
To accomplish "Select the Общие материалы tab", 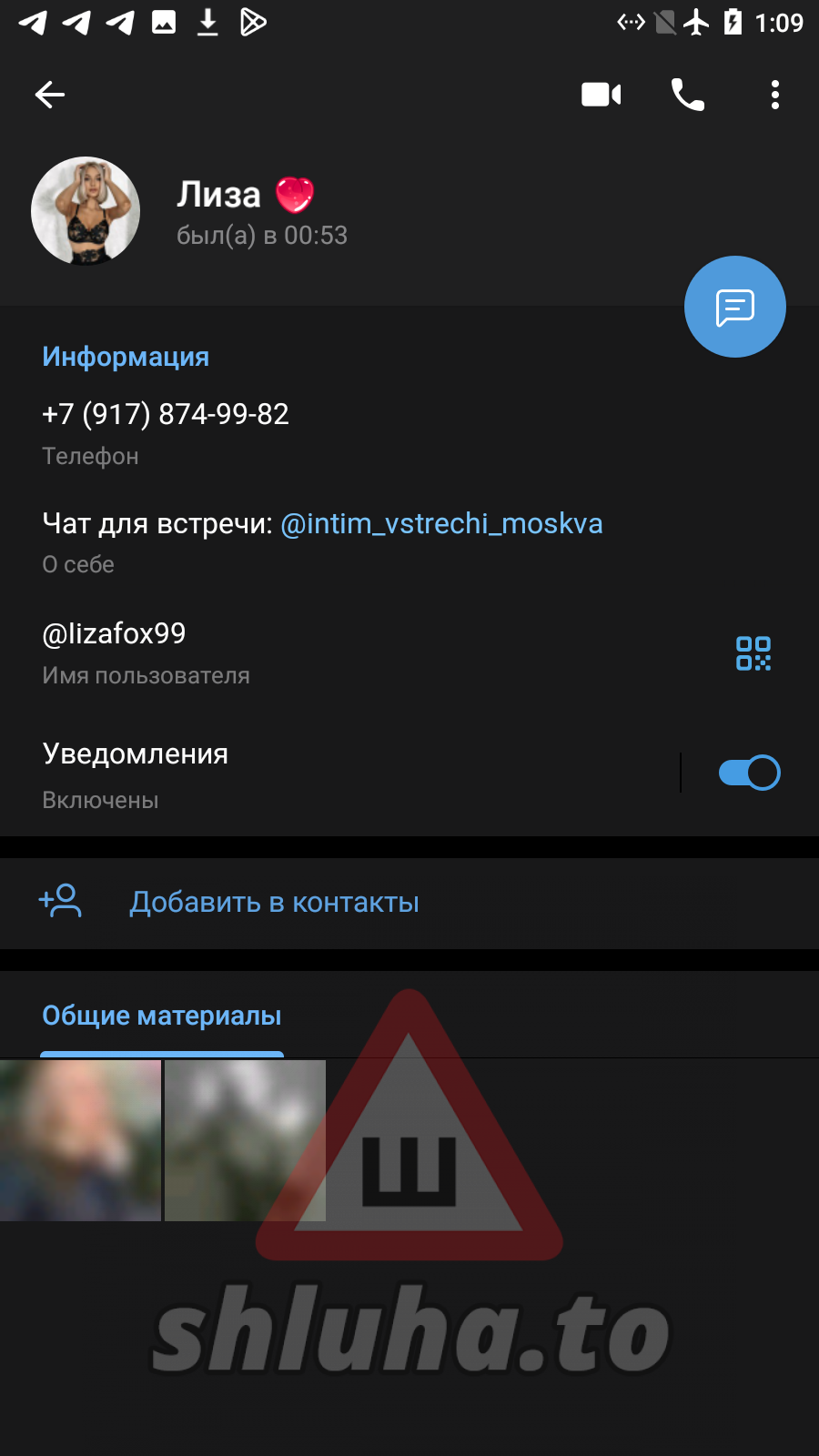I will click(162, 1016).
